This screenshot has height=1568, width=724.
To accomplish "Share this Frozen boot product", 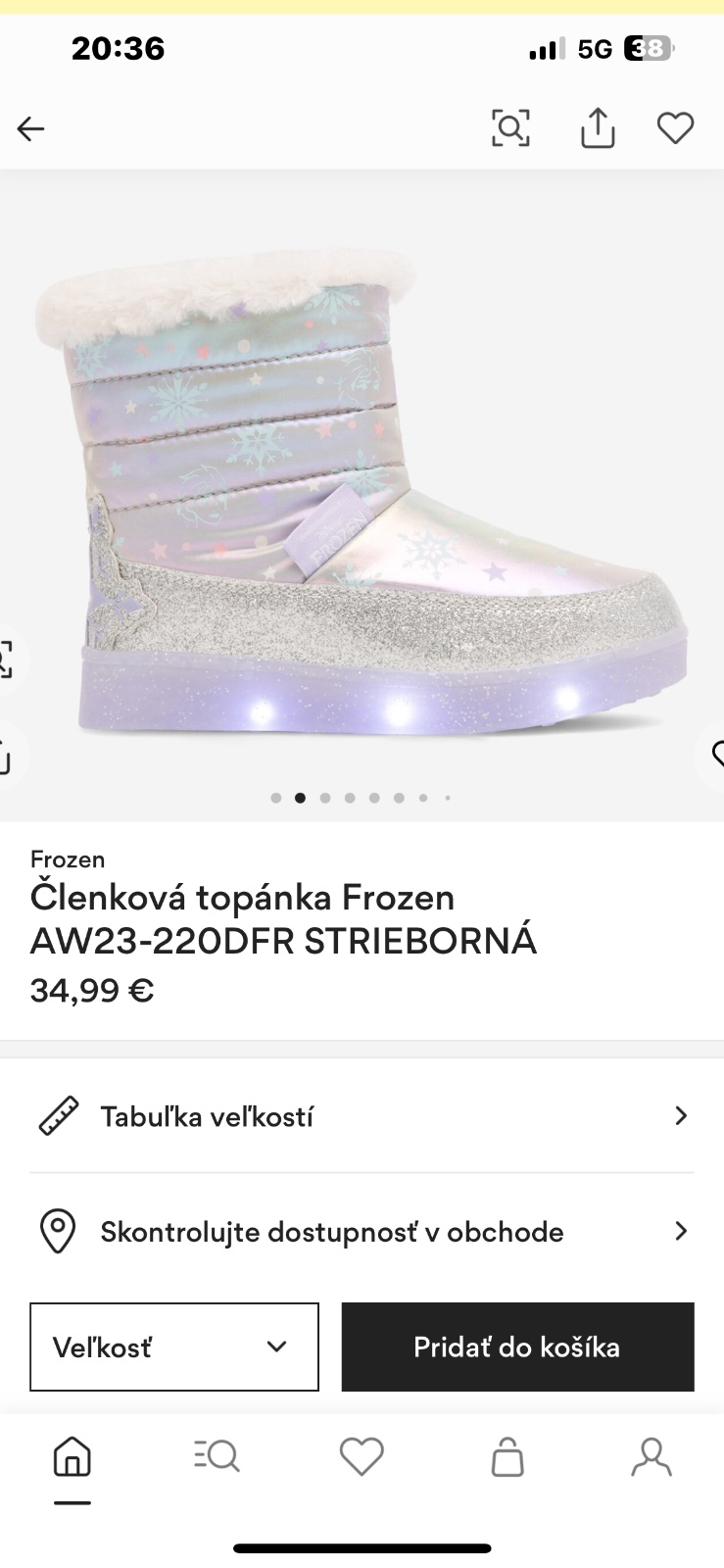I will [x=597, y=128].
